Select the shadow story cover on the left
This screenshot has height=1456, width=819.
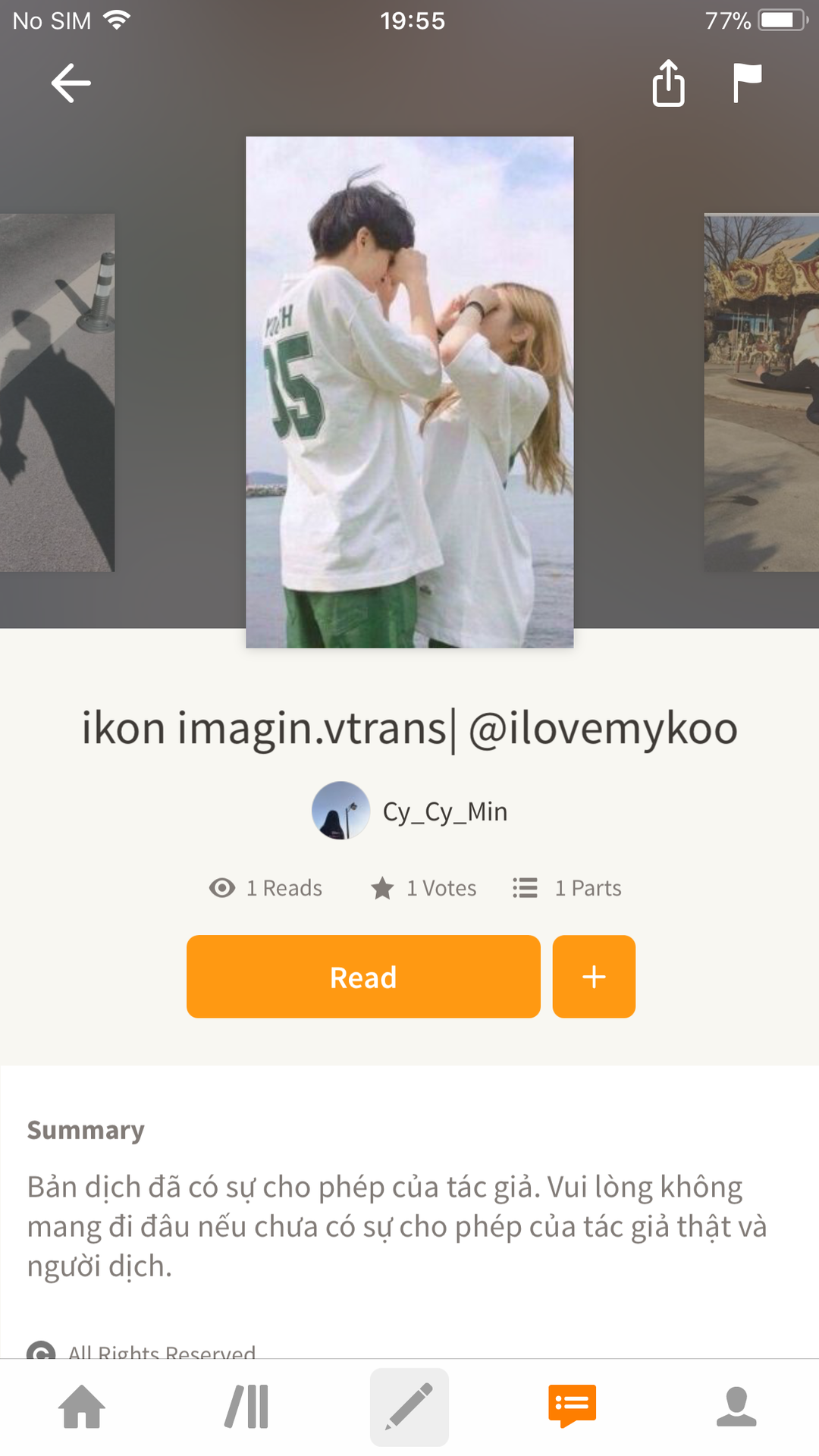click(x=57, y=393)
